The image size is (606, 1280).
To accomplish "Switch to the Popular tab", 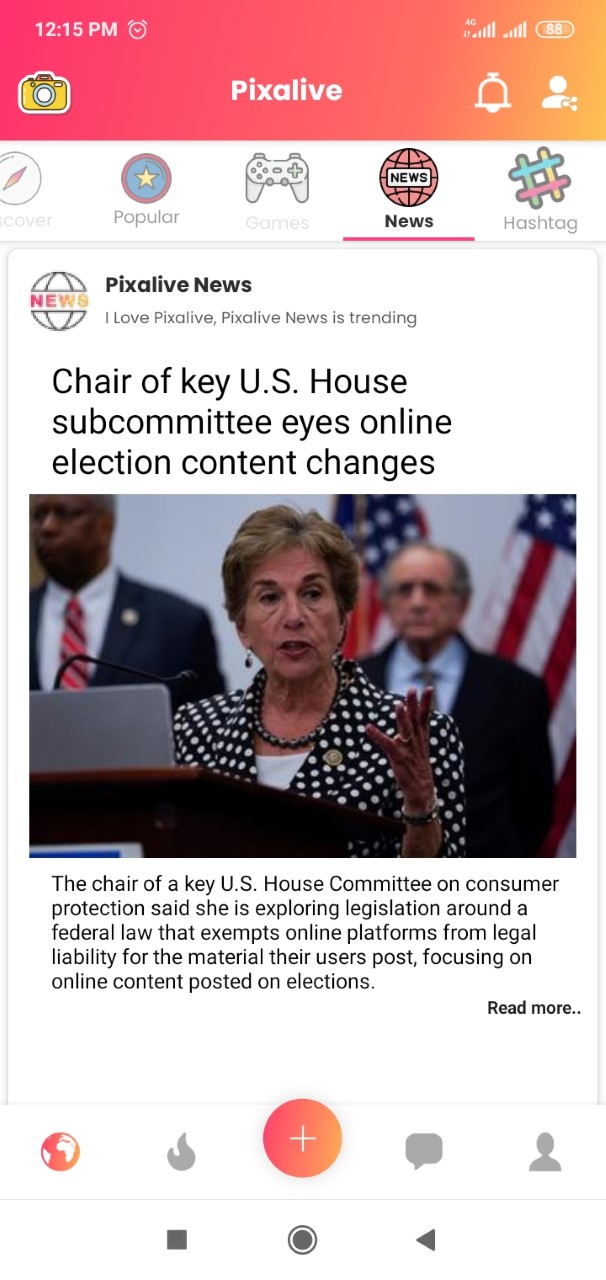I will [x=146, y=192].
